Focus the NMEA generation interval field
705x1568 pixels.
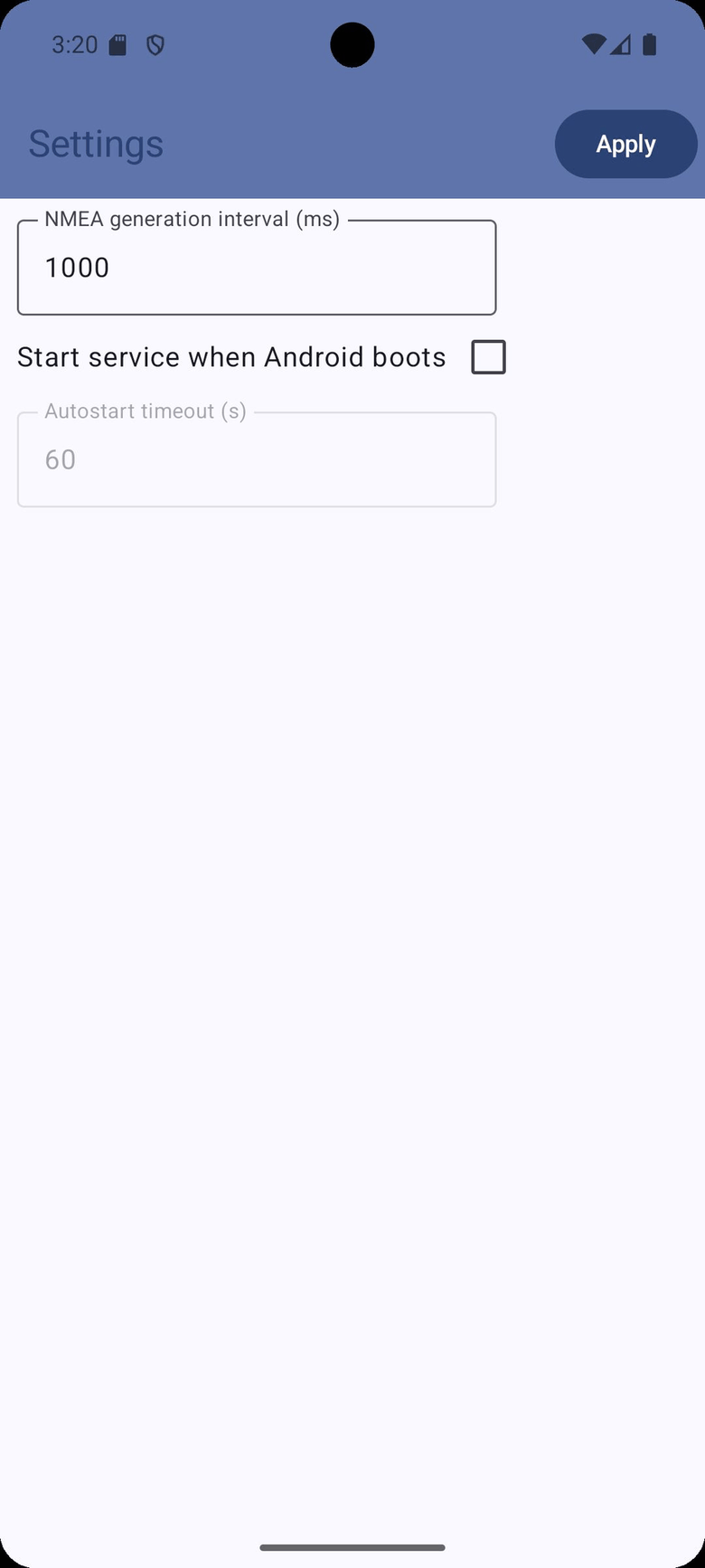[x=257, y=268]
